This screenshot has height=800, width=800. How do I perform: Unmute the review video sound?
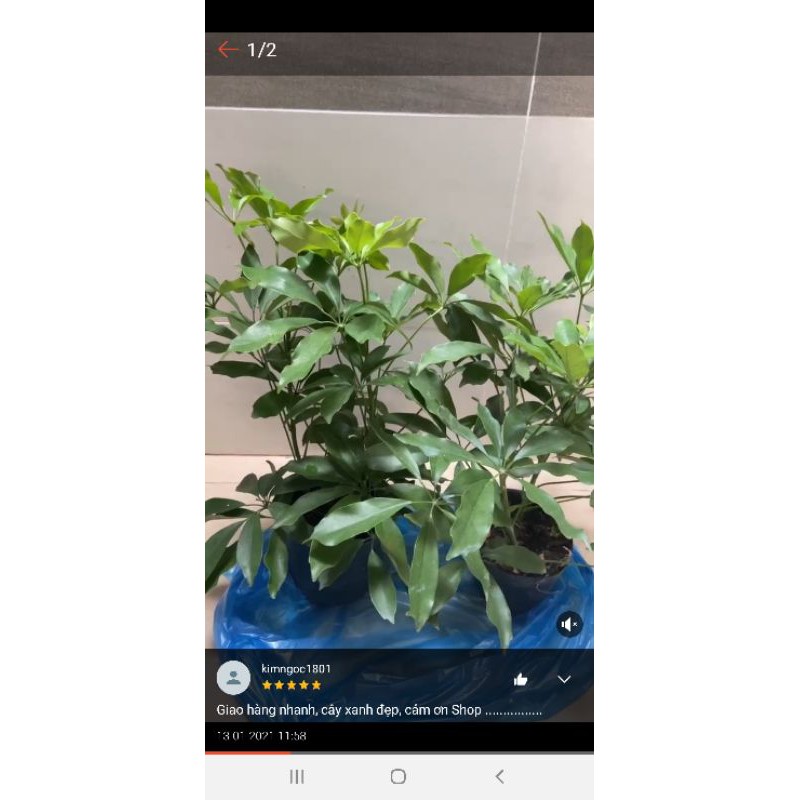click(x=569, y=624)
